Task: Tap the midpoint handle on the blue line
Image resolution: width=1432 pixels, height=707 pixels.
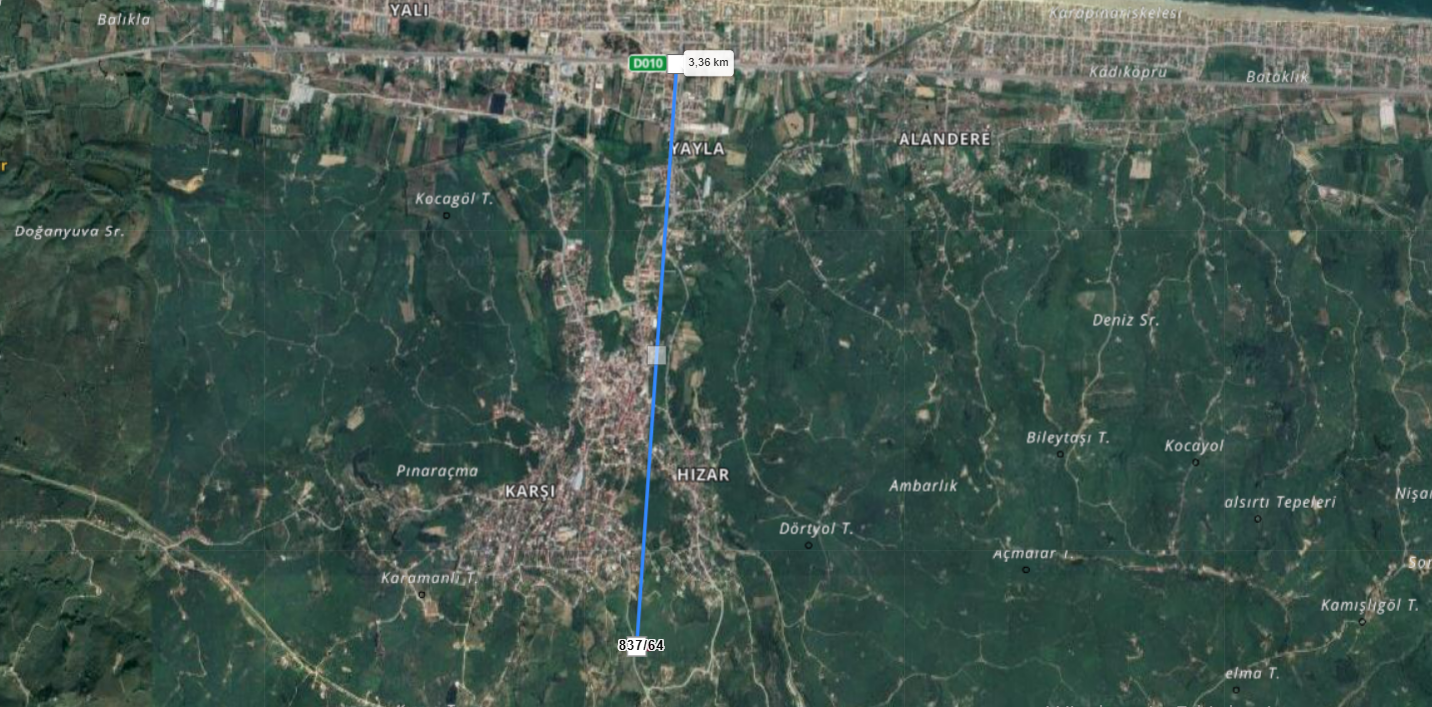Action: (x=656, y=355)
